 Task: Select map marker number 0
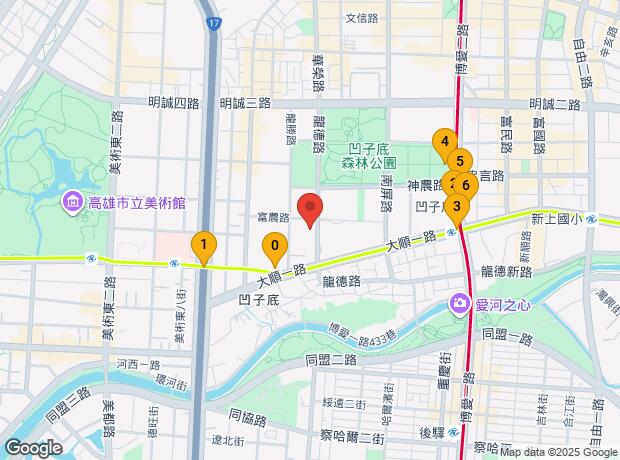pyautogui.click(x=274, y=245)
